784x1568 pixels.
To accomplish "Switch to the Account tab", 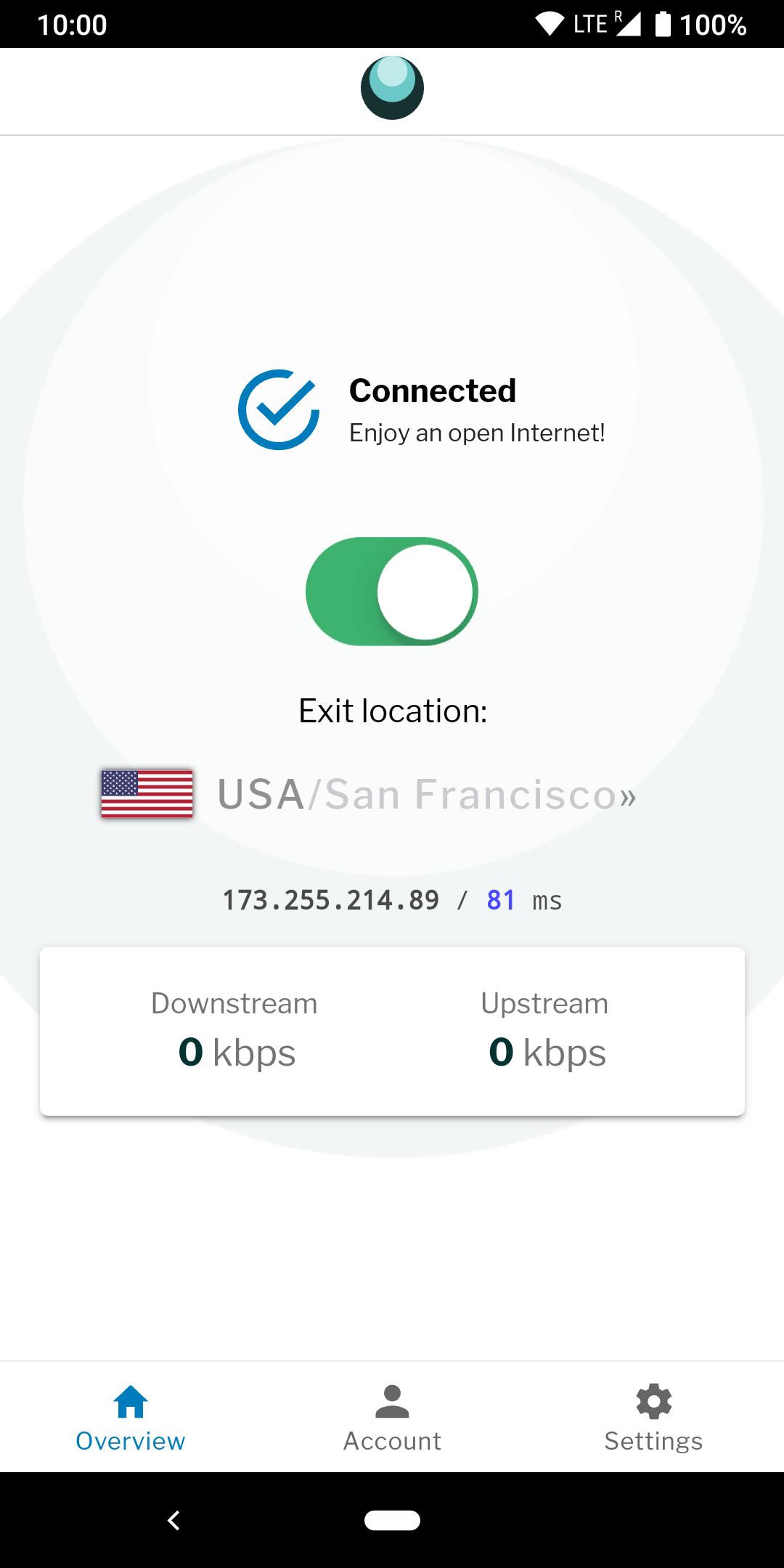I will click(392, 1418).
